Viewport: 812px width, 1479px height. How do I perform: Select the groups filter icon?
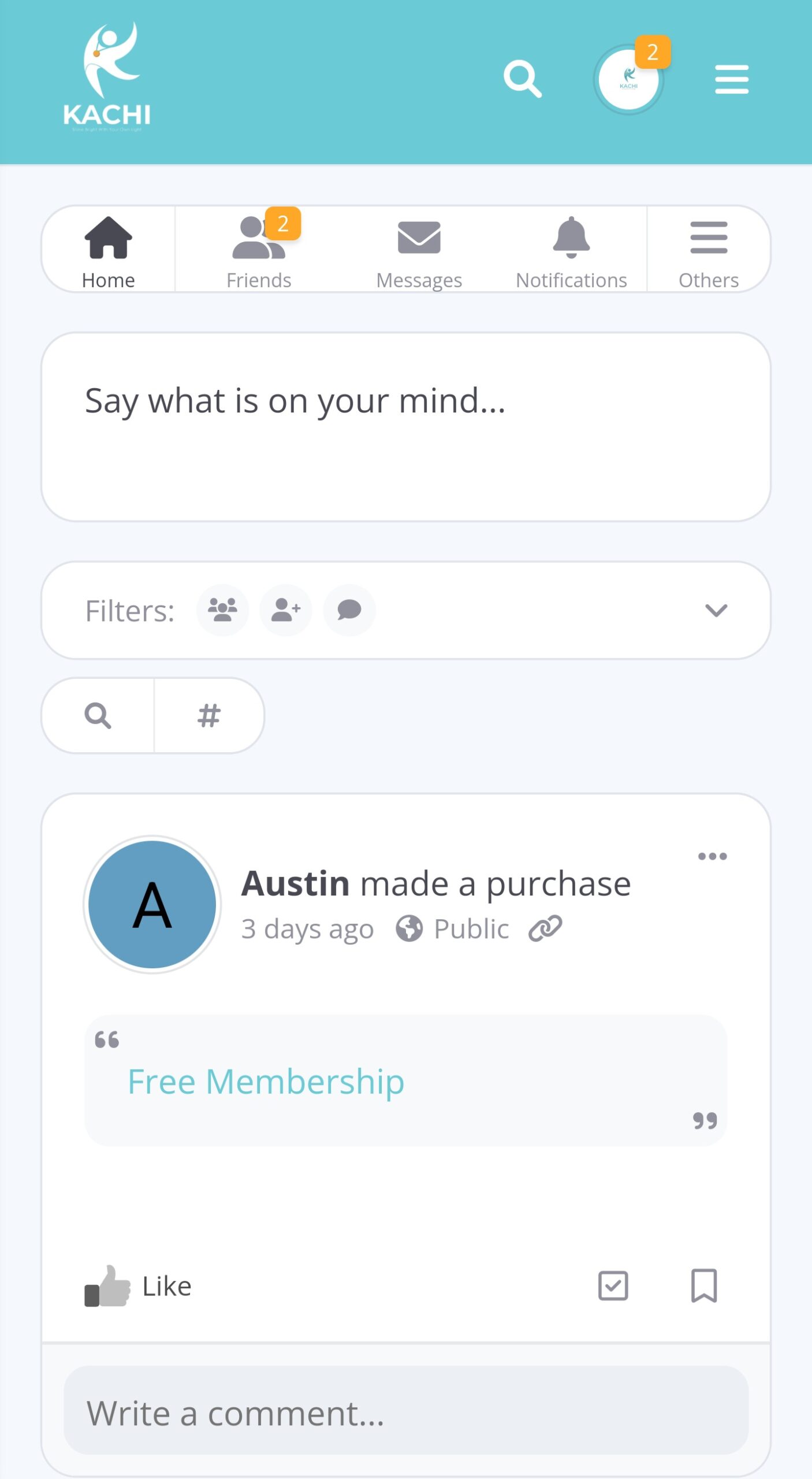[223, 610]
